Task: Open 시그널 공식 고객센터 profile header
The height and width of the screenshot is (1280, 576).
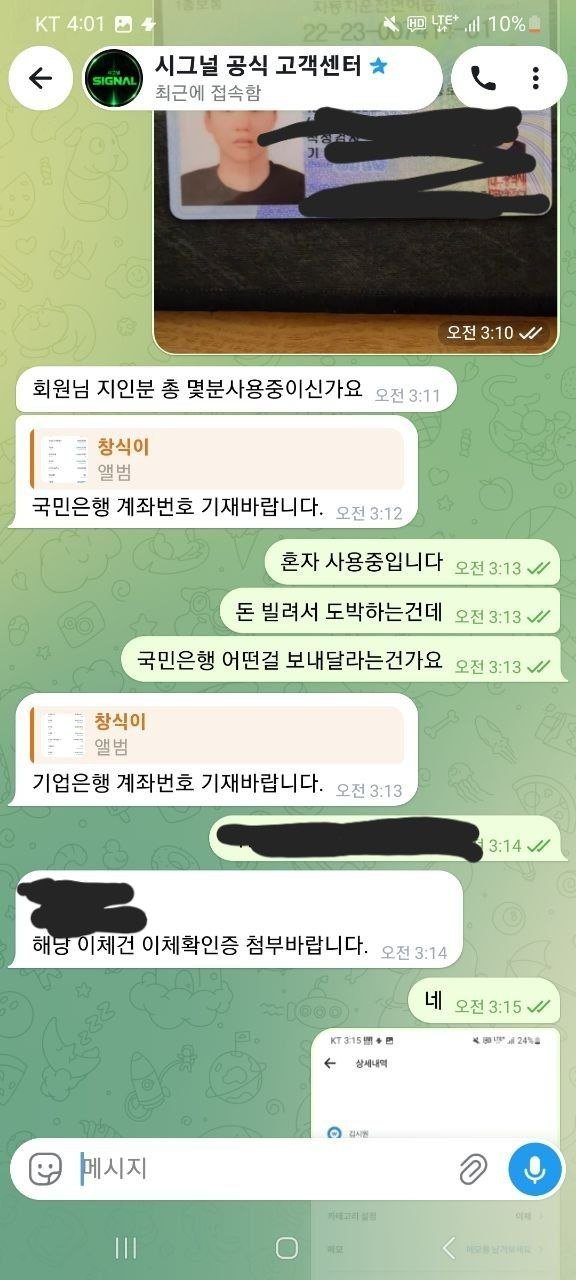Action: pyautogui.click(x=262, y=78)
